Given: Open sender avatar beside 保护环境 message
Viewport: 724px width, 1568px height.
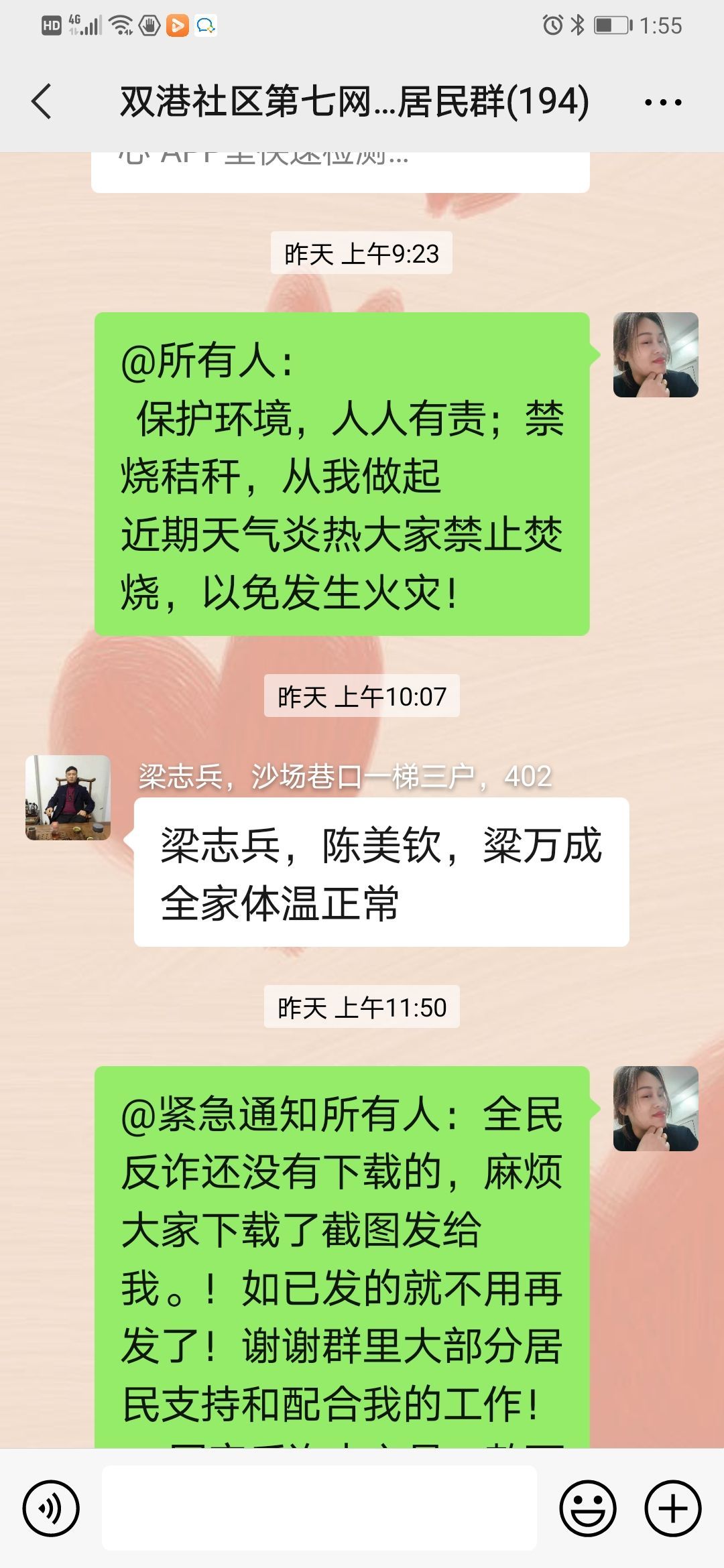Looking at the screenshot, I should (656, 354).
